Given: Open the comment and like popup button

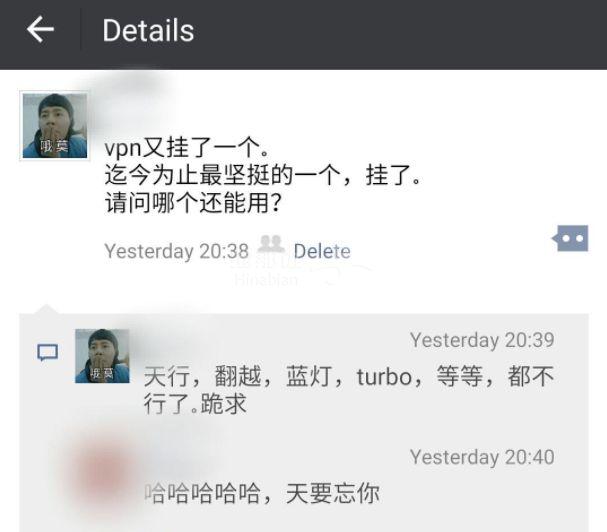Looking at the screenshot, I should 570,239.
